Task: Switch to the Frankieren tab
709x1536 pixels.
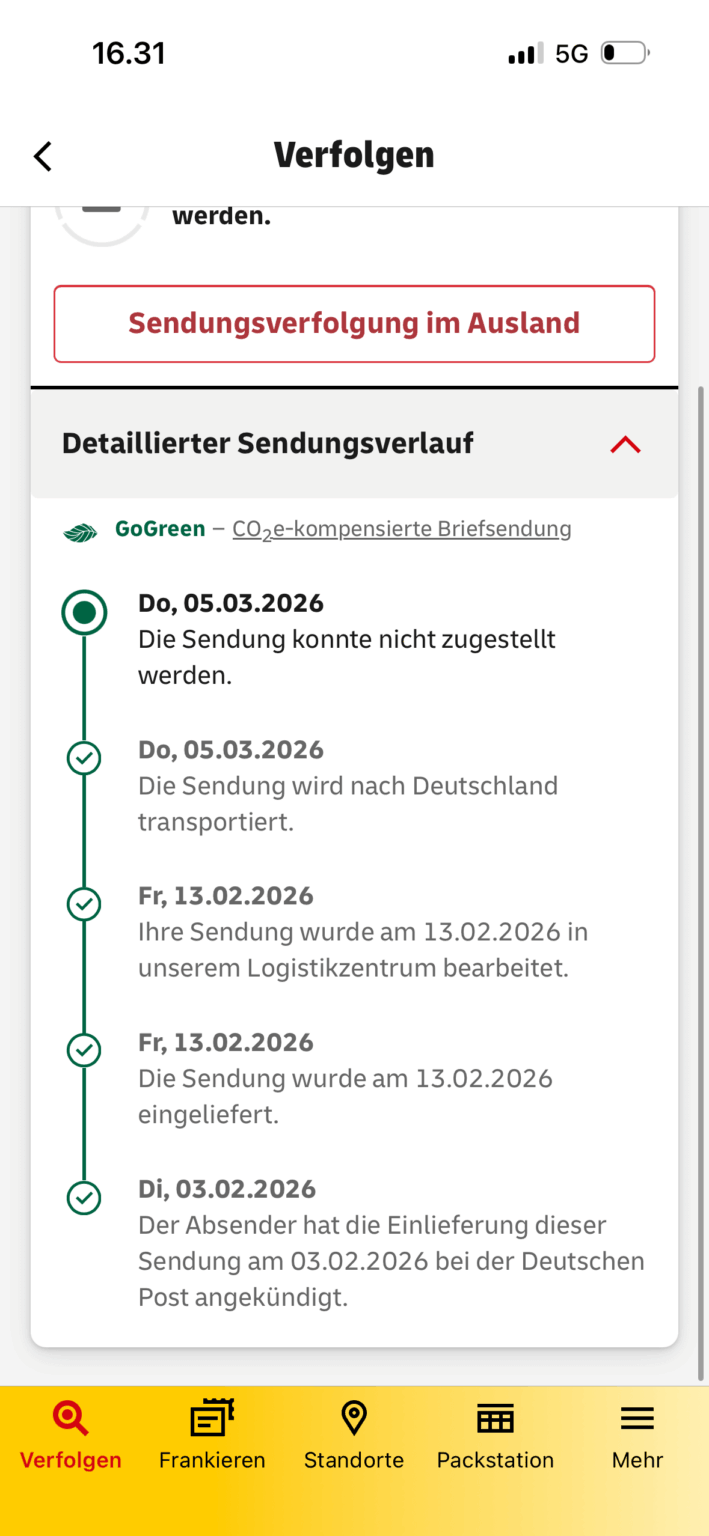Action: 212,1436
